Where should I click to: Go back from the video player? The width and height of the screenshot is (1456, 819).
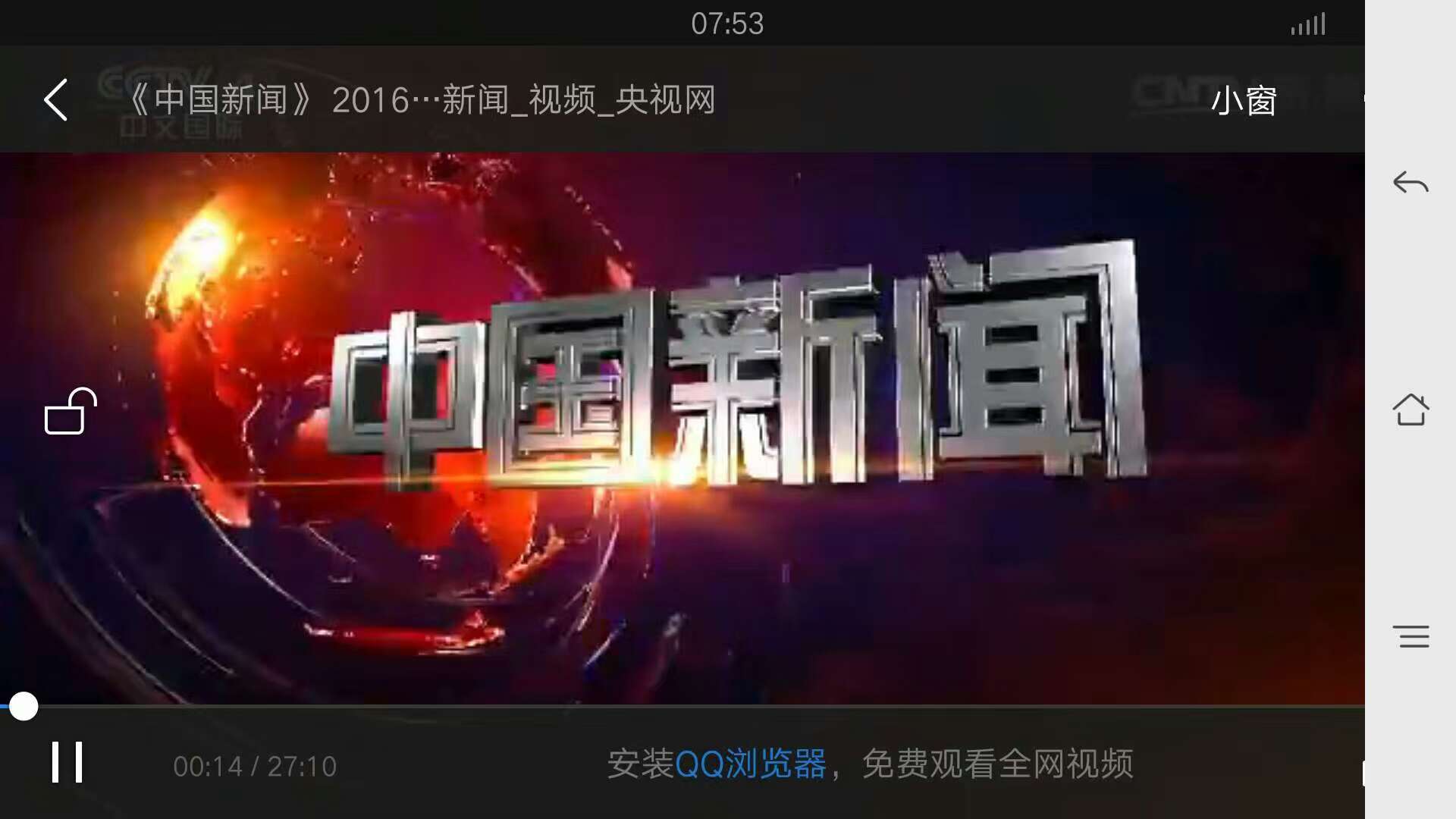click(x=56, y=99)
